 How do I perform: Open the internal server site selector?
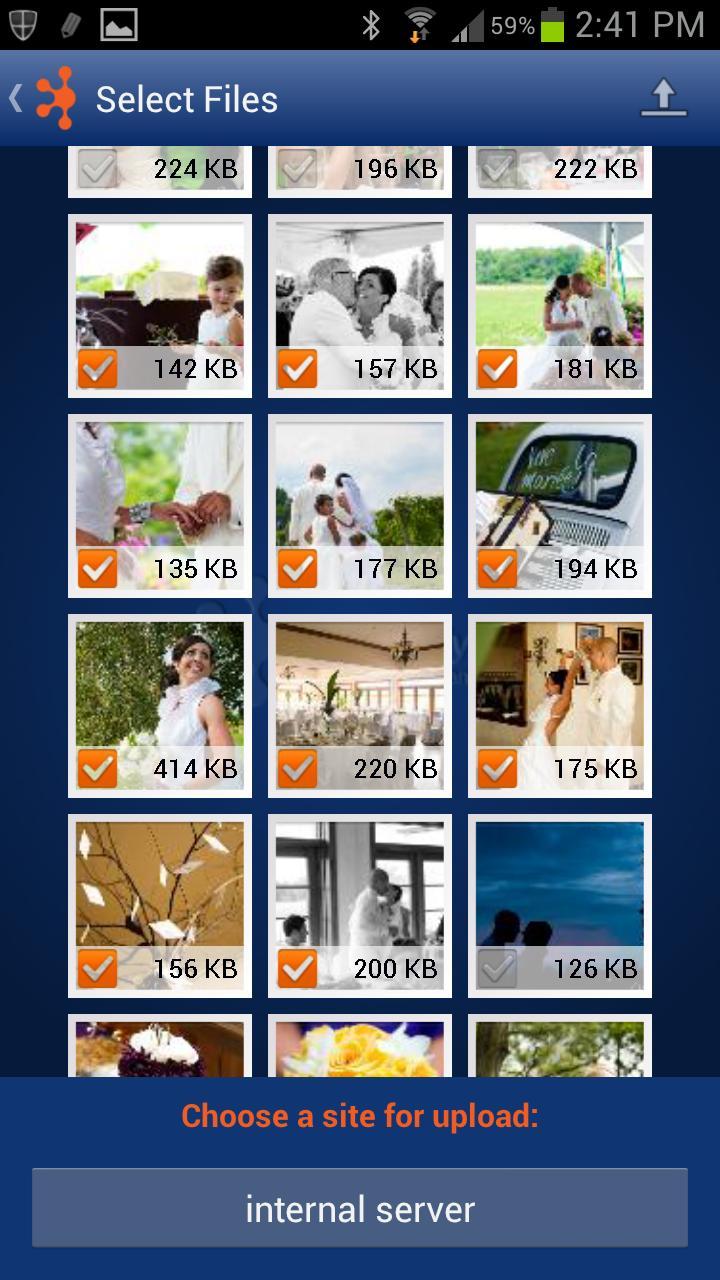click(360, 1208)
